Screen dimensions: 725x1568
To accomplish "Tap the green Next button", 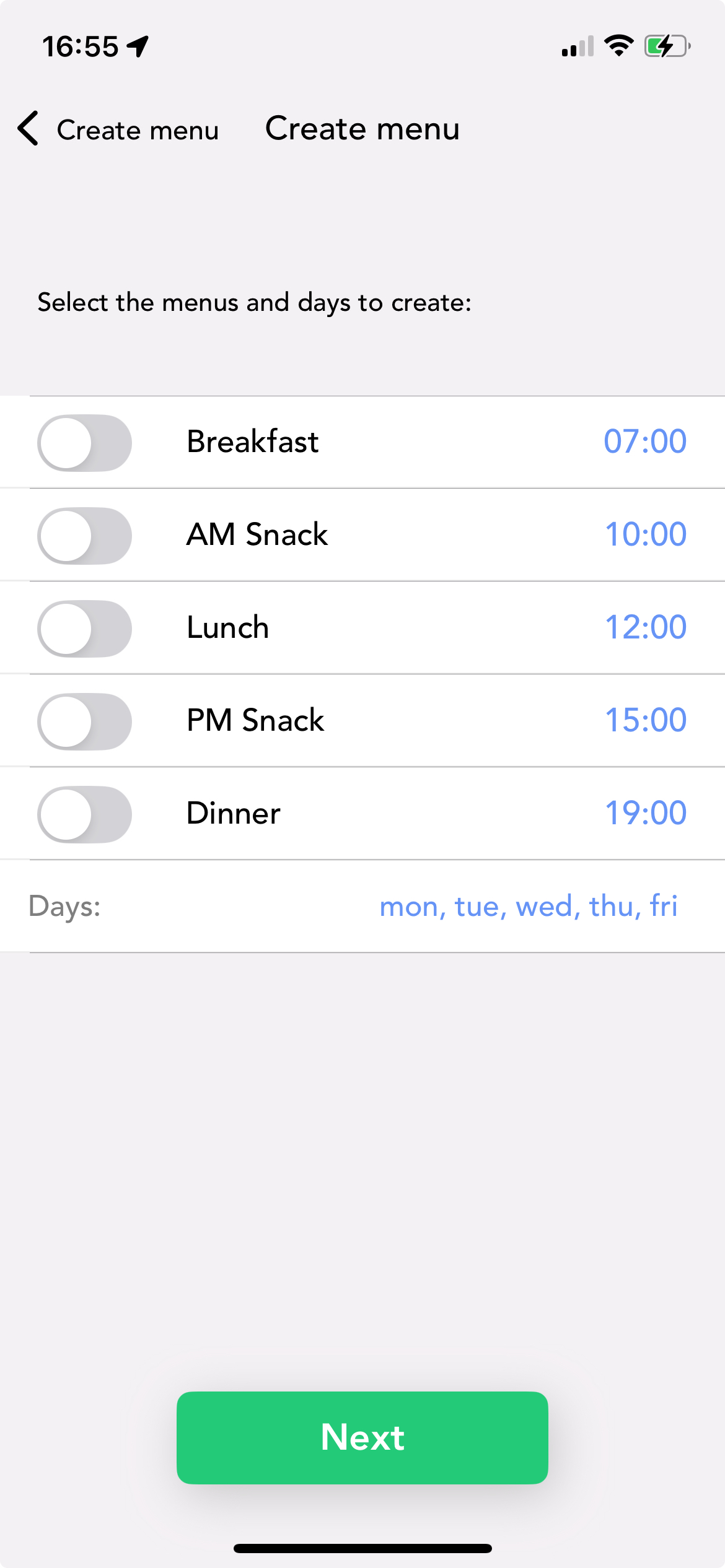I will tap(362, 1437).
